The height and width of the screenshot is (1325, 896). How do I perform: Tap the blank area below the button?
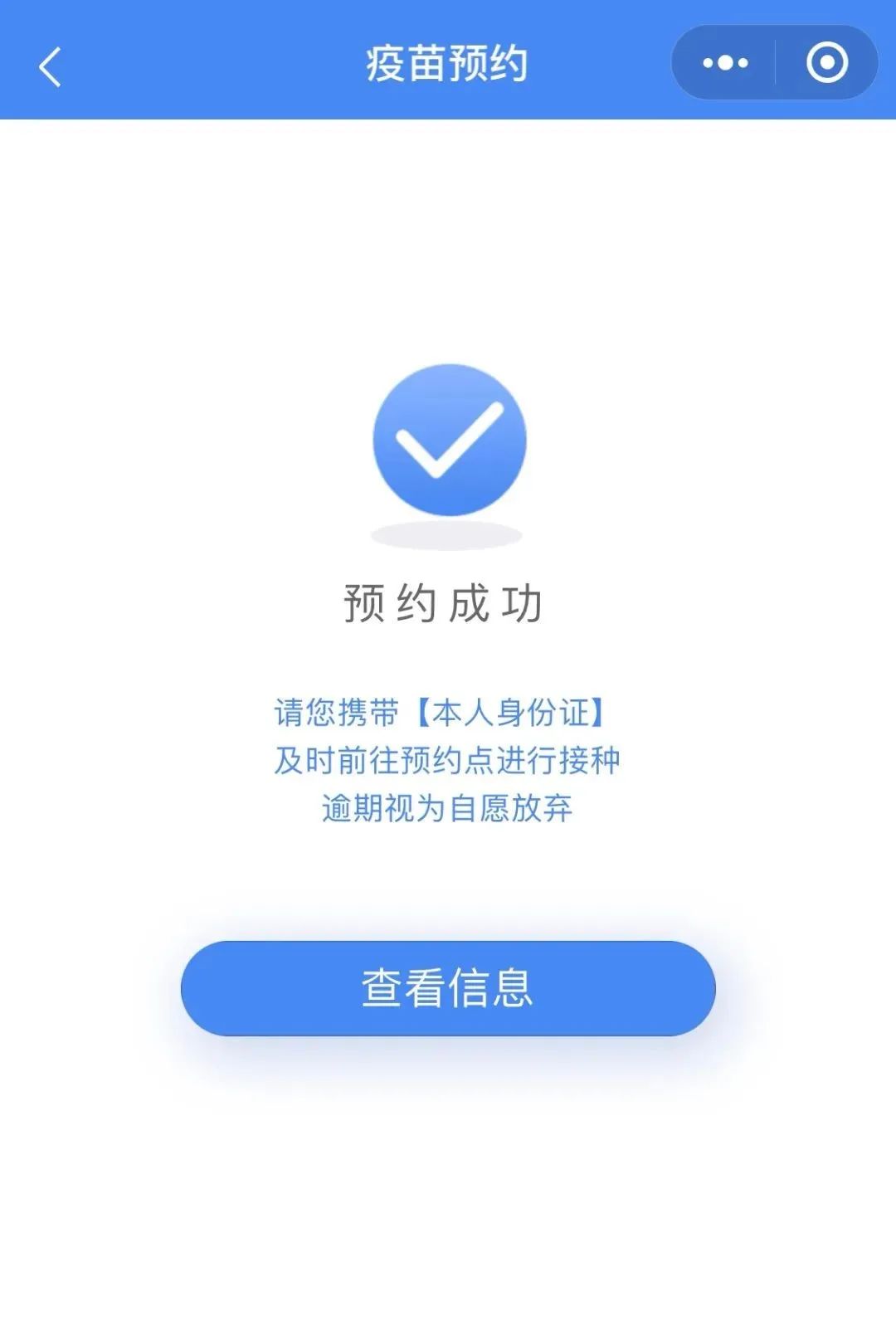[448, 1162]
